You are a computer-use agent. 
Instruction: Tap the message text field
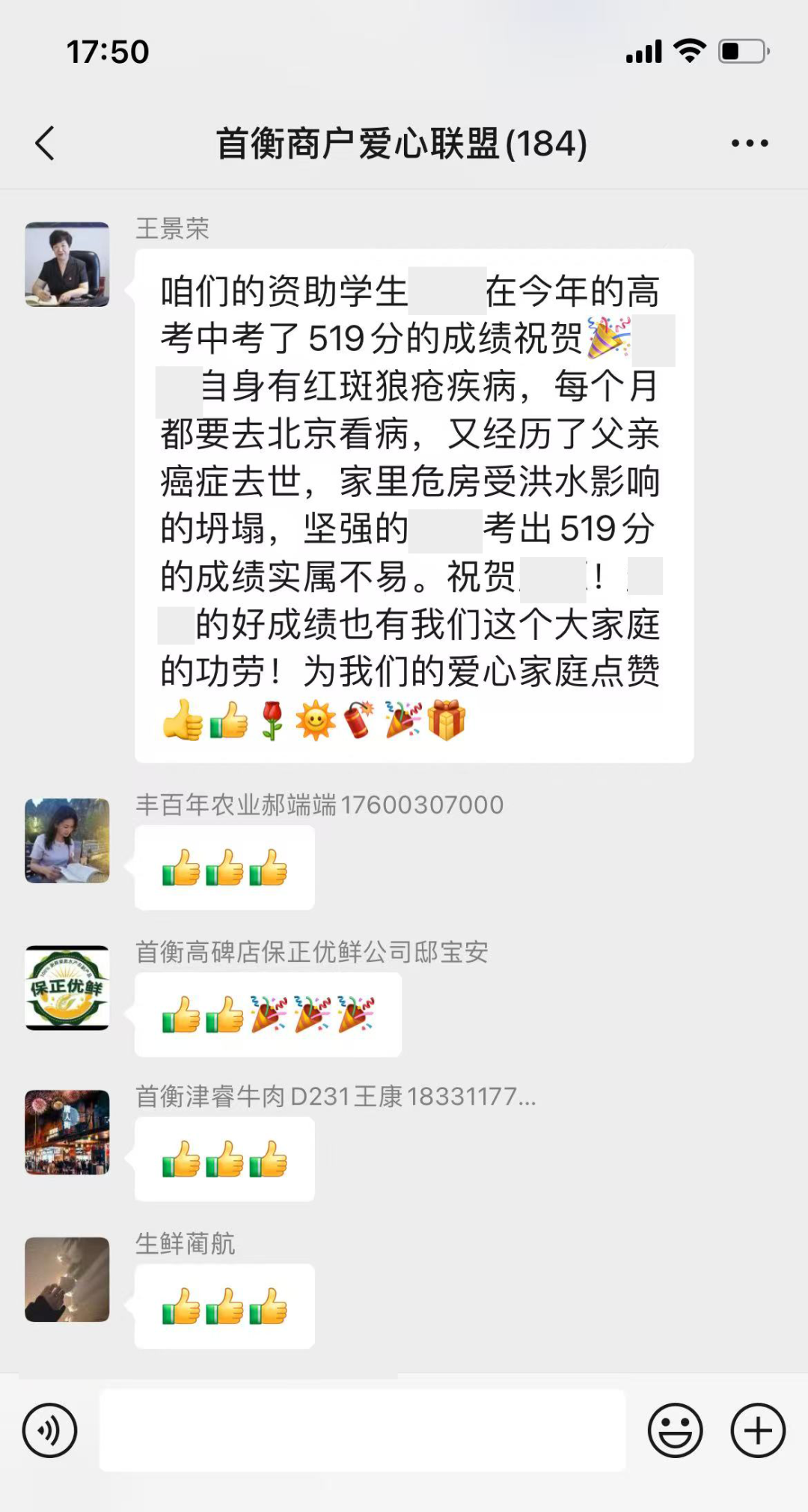(x=362, y=1430)
